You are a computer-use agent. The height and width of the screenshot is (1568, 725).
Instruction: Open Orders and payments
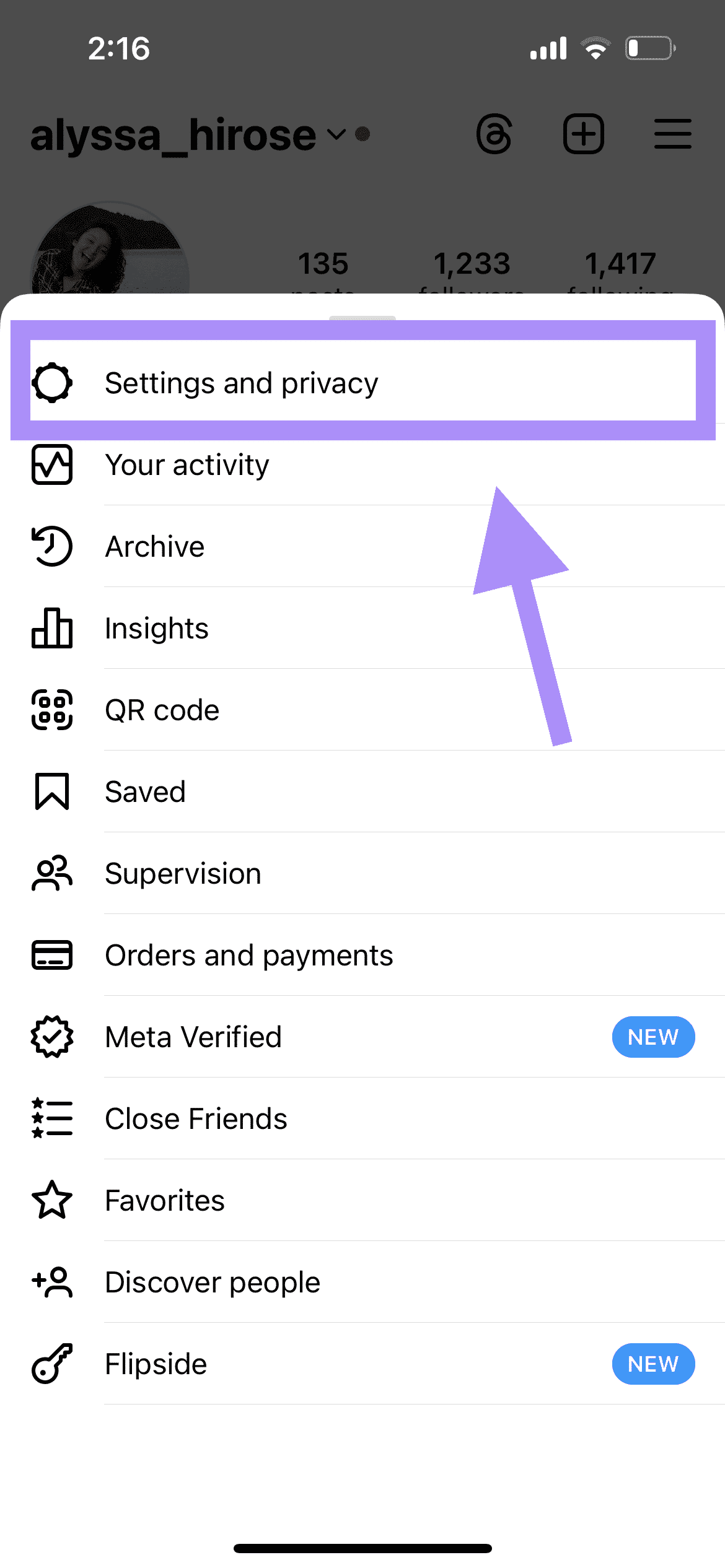point(362,955)
